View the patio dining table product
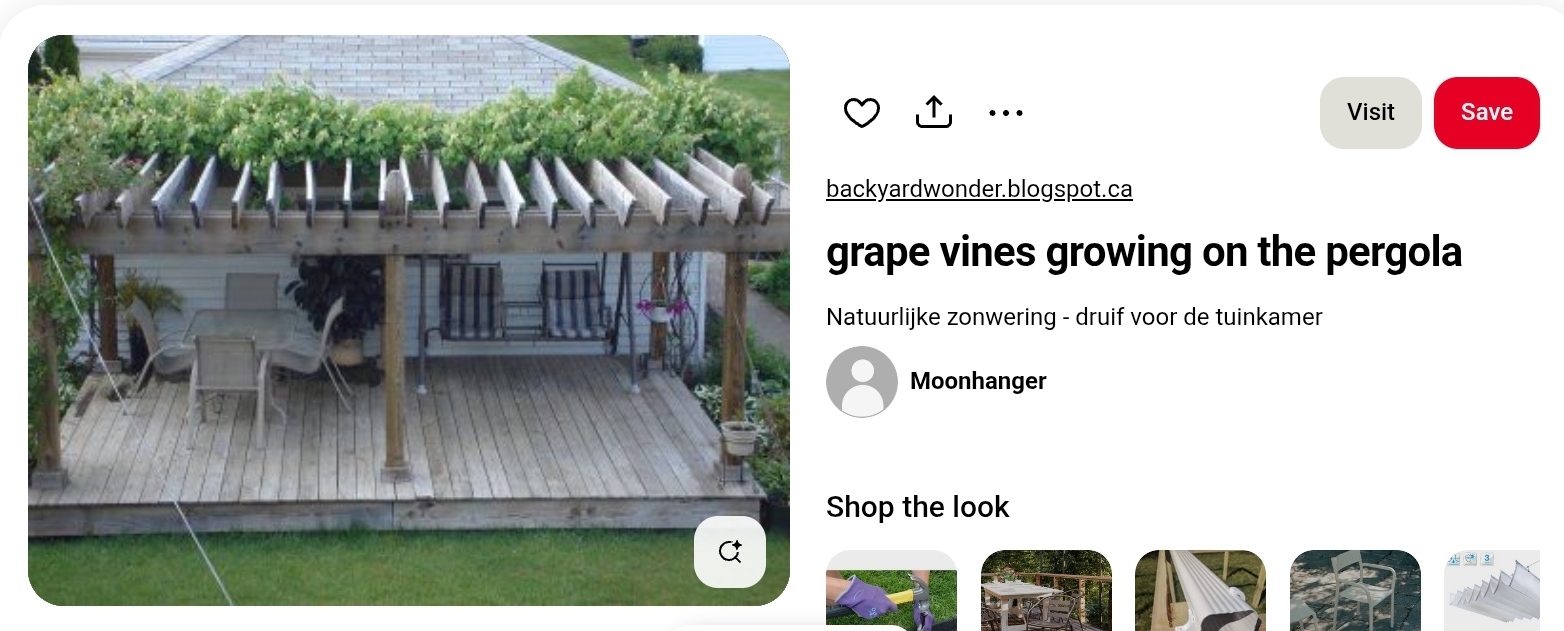Screen dimensions: 1564x631 coord(1046,592)
